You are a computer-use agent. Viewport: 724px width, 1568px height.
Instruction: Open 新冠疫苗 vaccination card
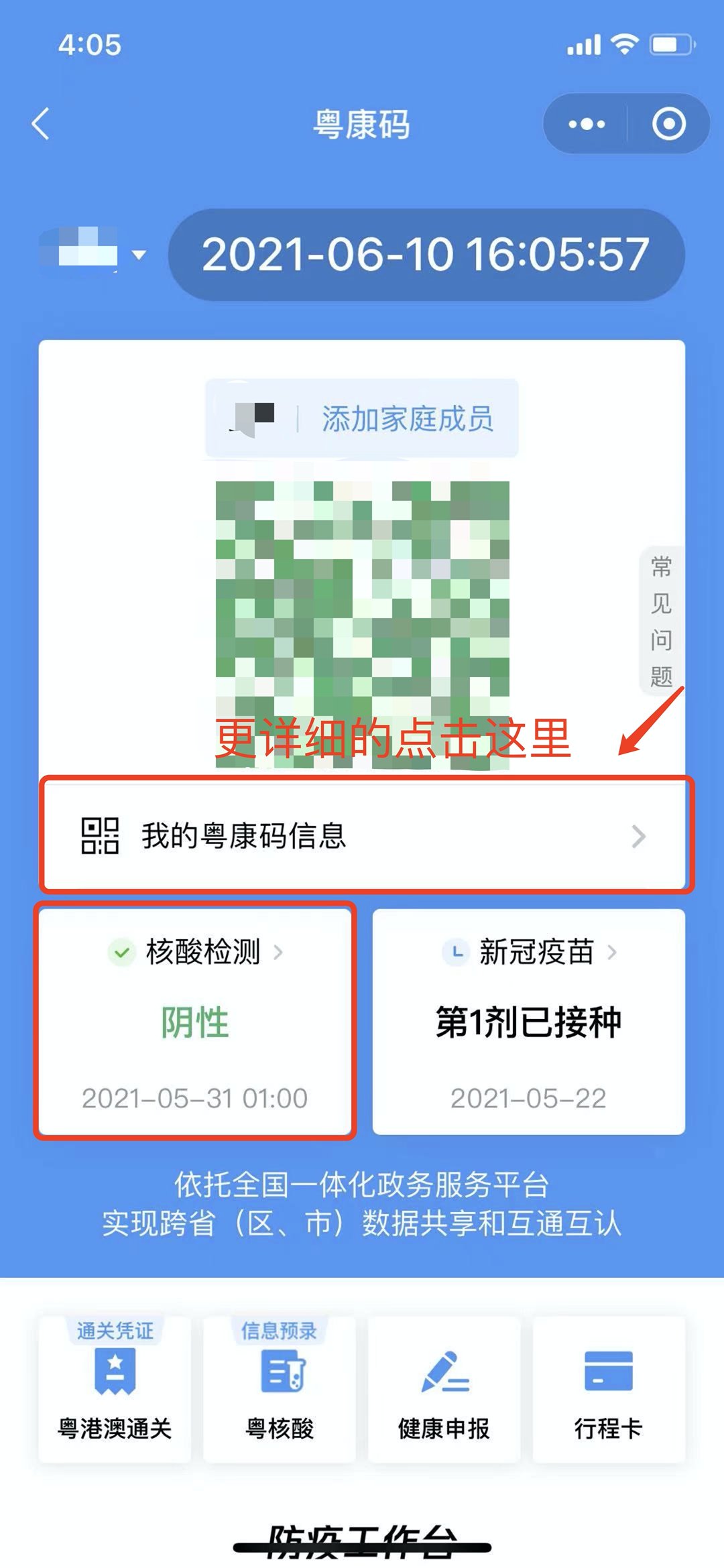click(528, 1022)
